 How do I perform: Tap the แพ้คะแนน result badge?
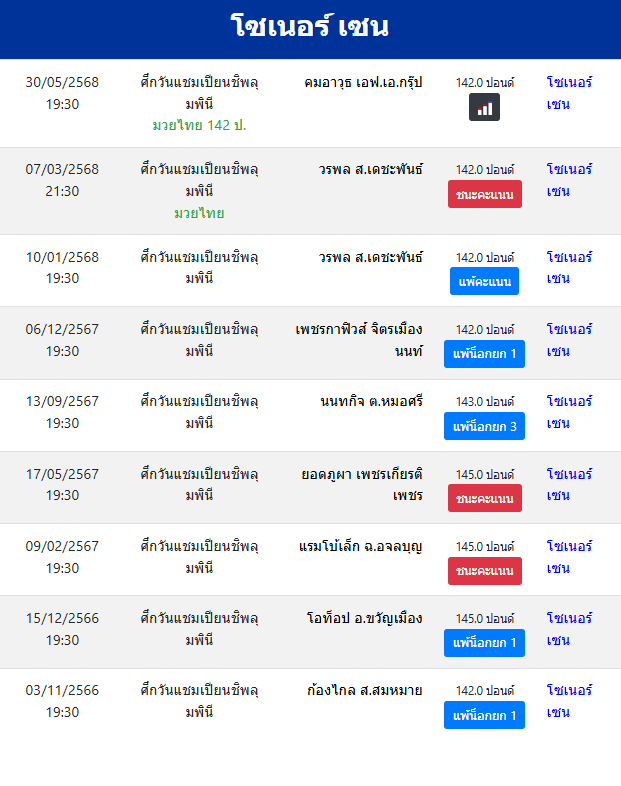click(484, 282)
